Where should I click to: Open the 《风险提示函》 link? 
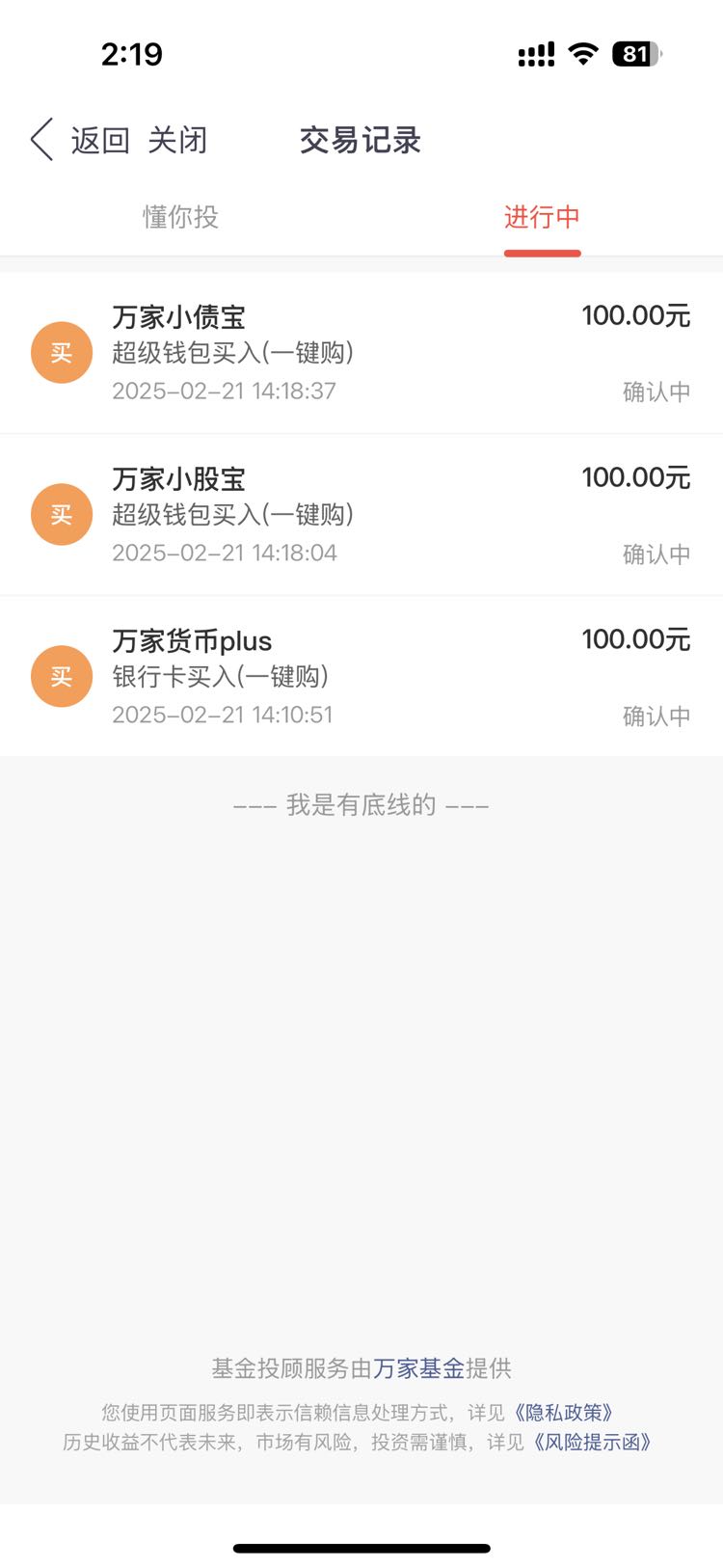pos(592,1442)
